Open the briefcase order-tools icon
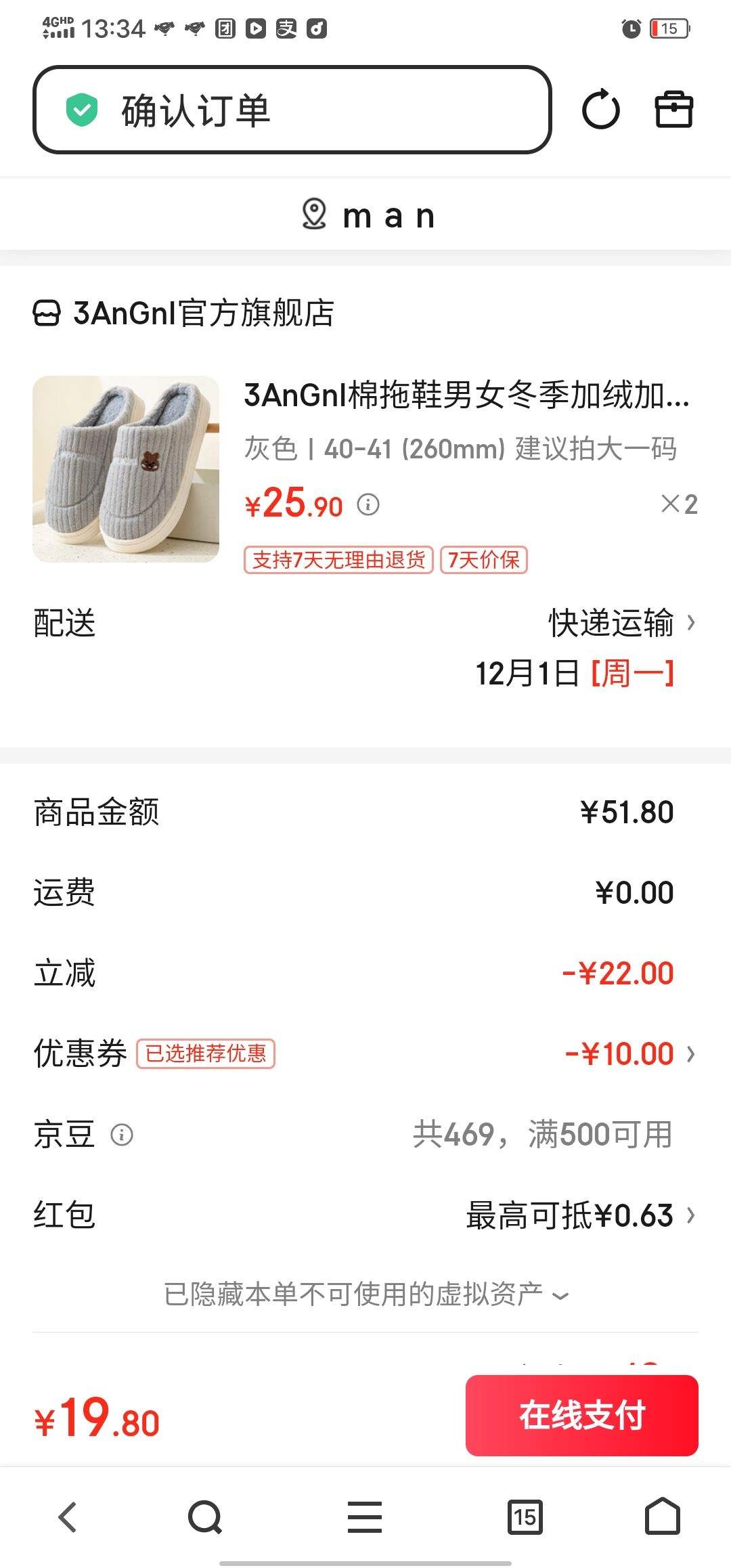 (x=673, y=109)
